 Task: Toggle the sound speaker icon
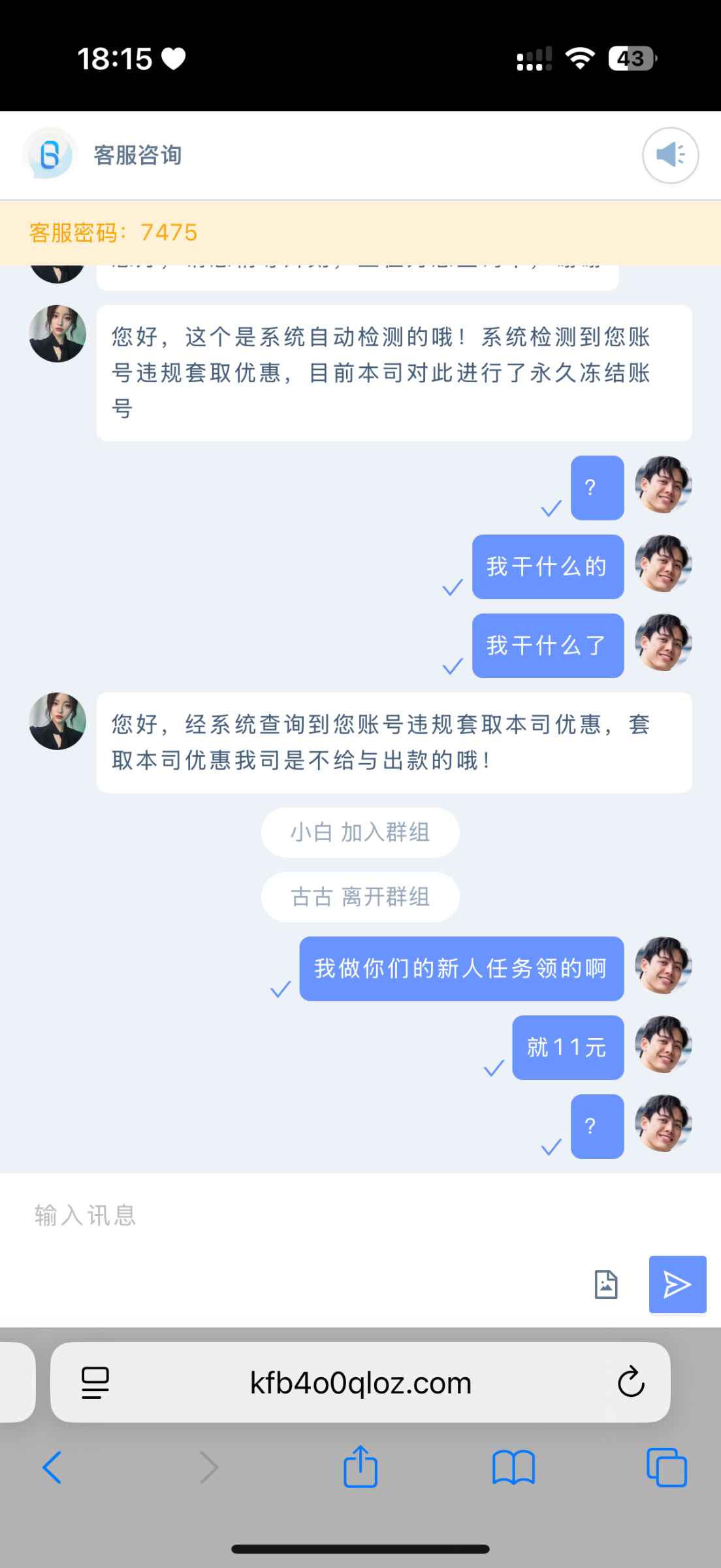coord(670,155)
